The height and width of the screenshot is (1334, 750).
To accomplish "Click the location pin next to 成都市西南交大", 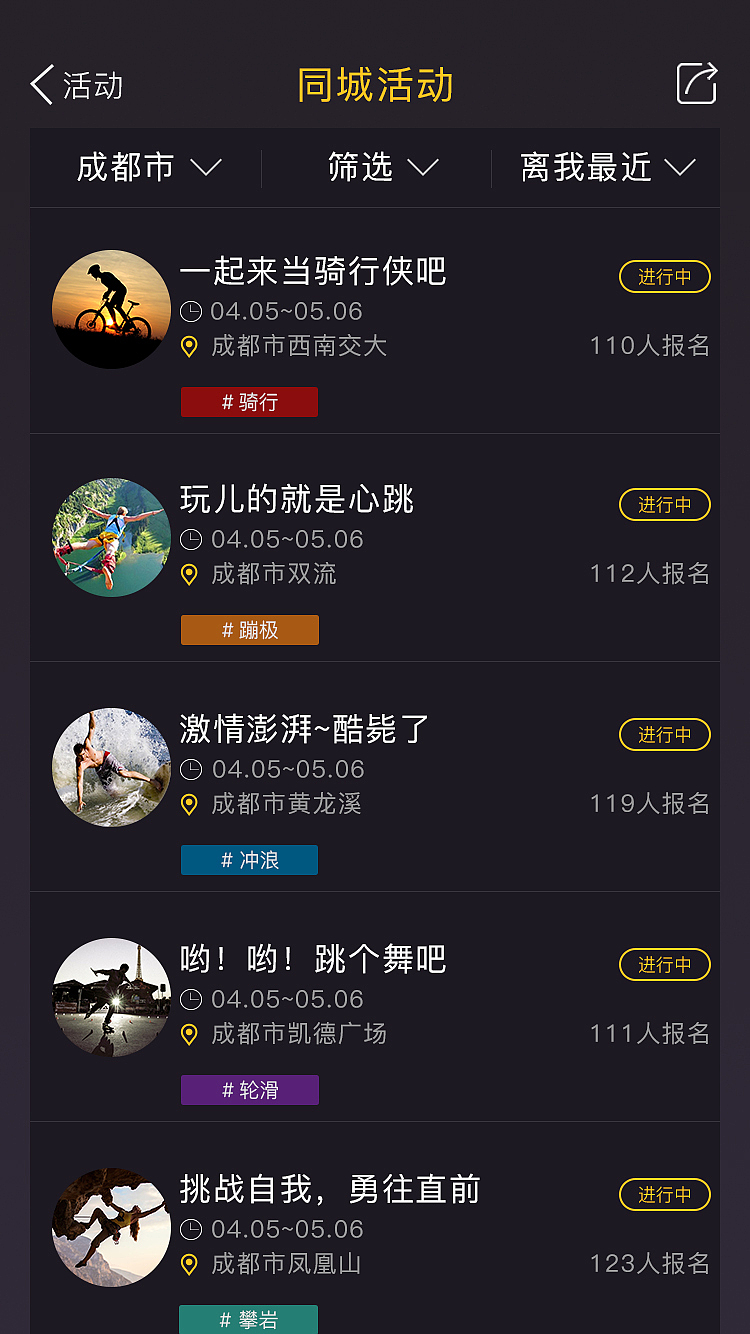I will click(x=191, y=347).
